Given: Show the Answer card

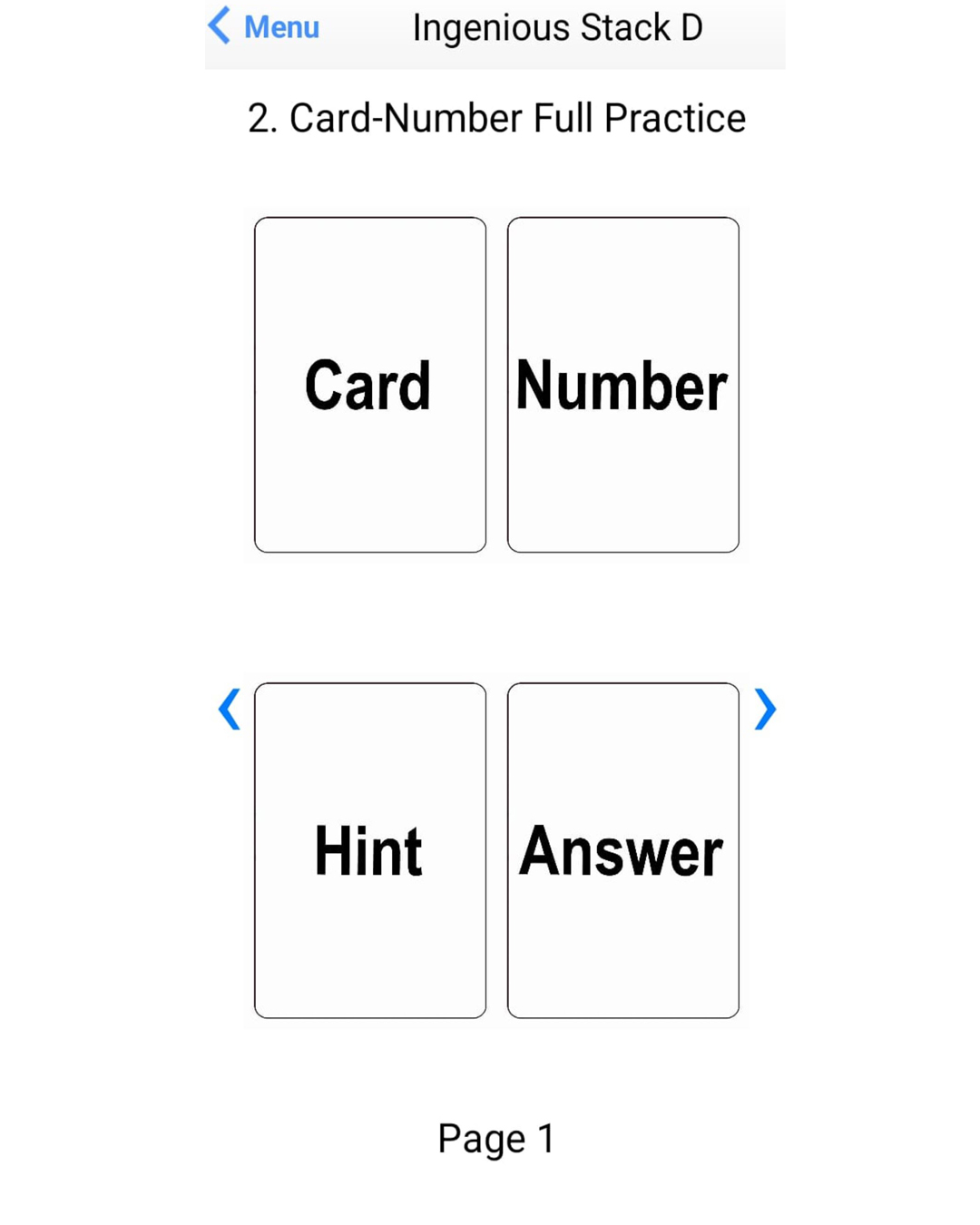Looking at the screenshot, I should 622,850.
